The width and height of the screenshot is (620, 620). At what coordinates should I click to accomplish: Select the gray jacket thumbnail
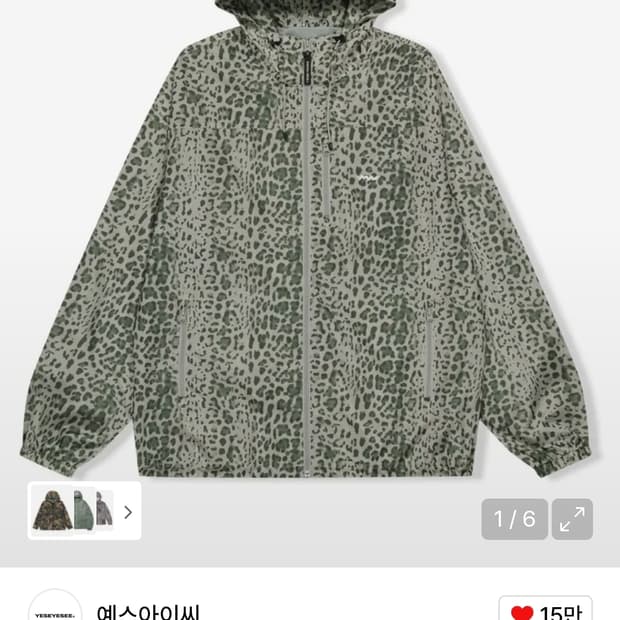[x=104, y=510]
